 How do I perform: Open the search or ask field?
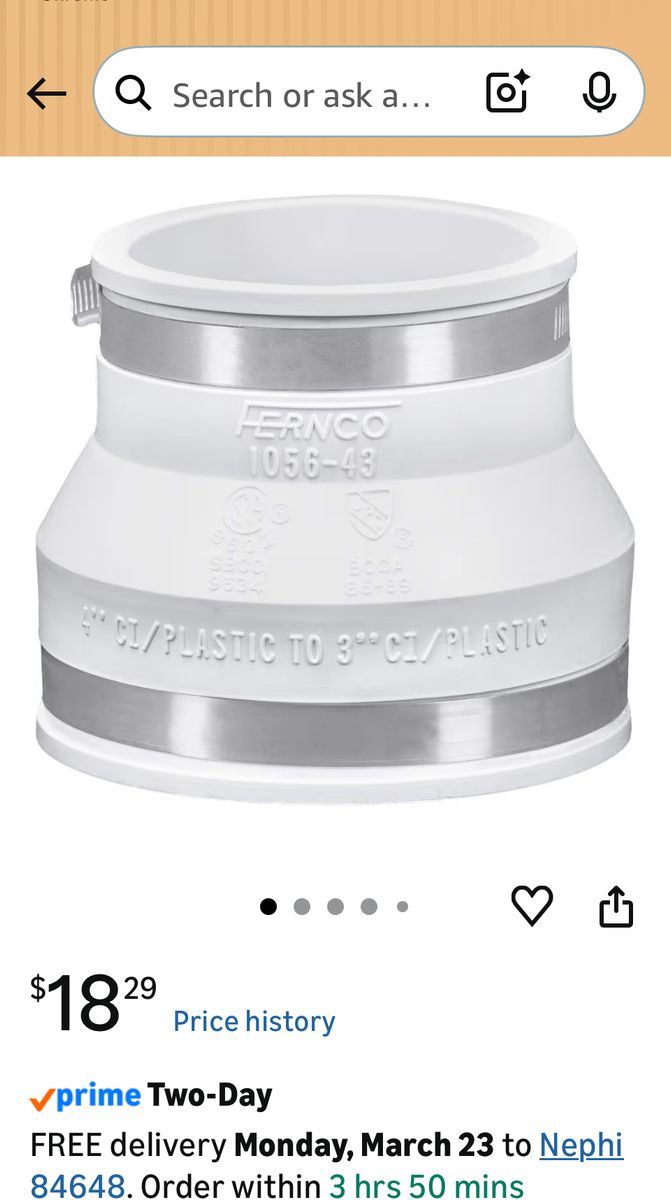tap(300, 95)
